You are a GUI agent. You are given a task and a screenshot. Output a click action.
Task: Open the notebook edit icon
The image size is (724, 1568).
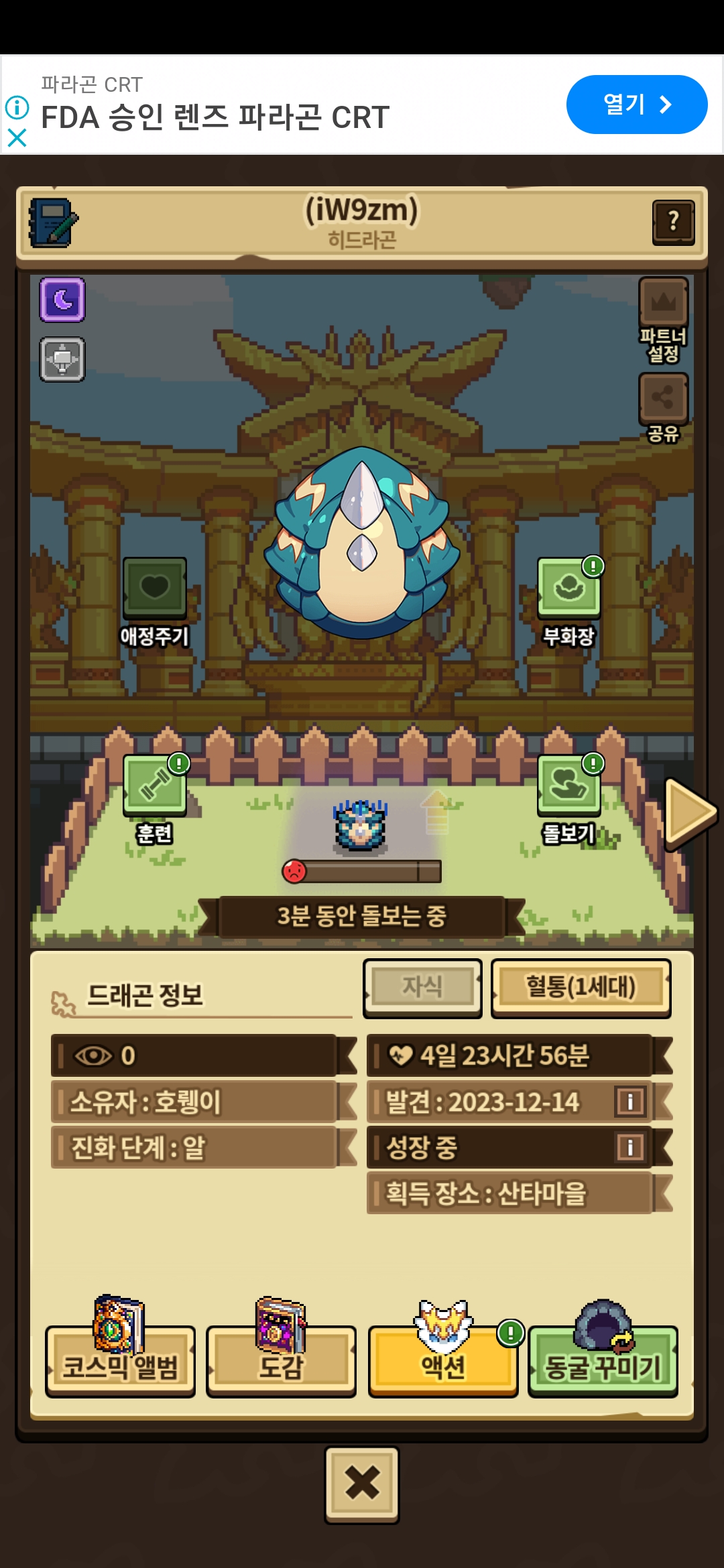pos(53,222)
